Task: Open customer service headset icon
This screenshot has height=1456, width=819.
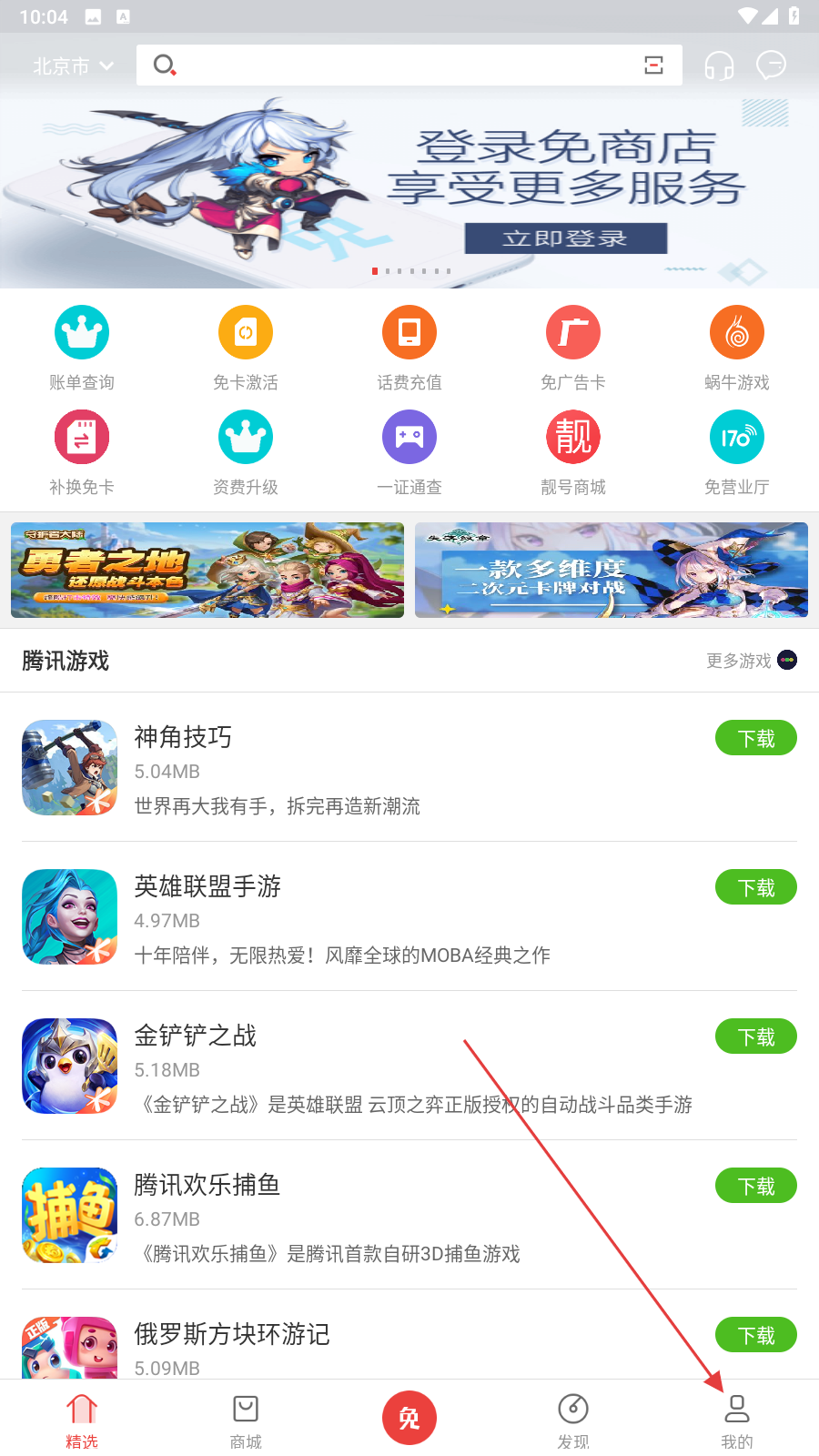Action: 719,66
